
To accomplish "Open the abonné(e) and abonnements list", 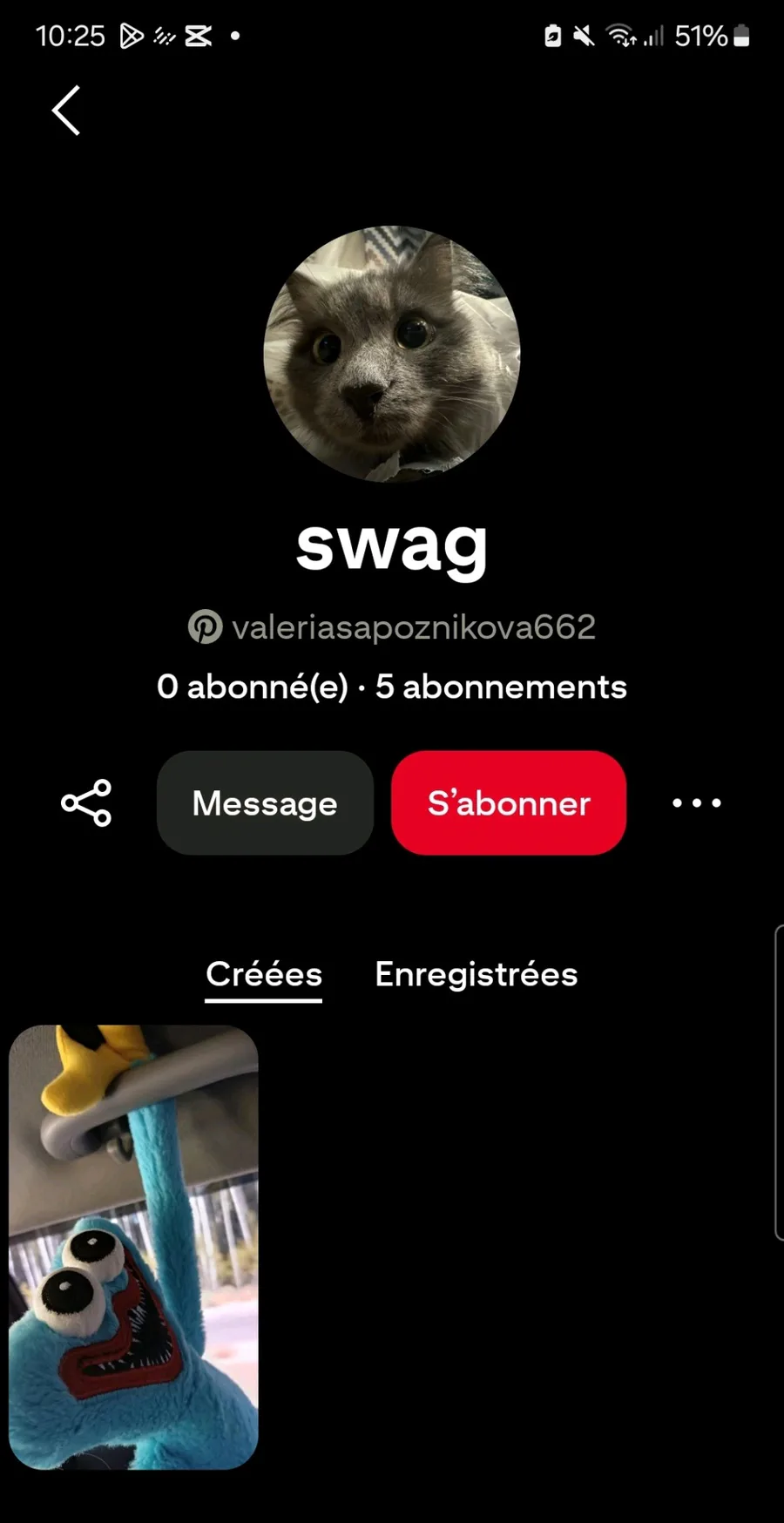I will click(x=392, y=687).
